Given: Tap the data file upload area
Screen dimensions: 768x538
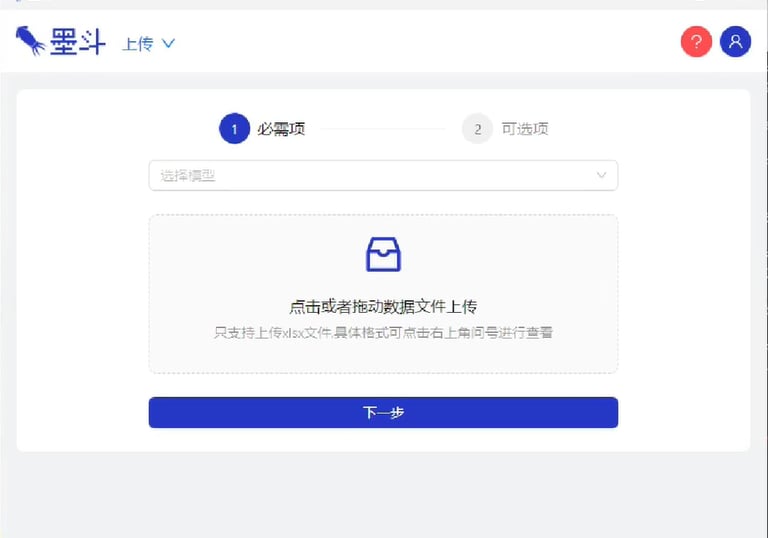Looking at the screenshot, I should click(383, 294).
